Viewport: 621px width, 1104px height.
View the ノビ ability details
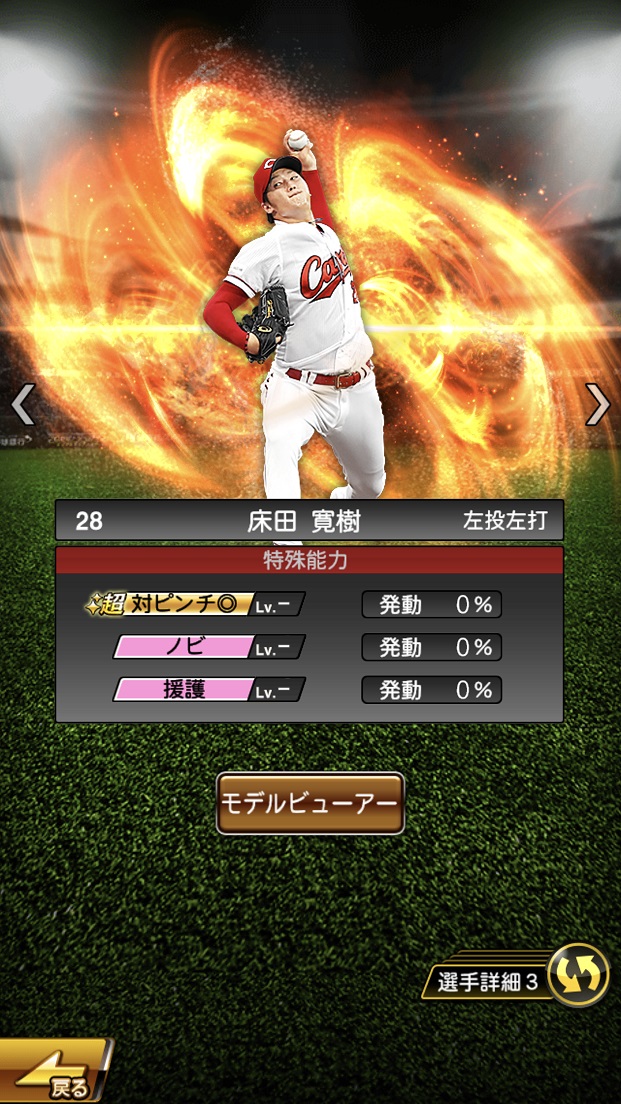click(208, 647)
